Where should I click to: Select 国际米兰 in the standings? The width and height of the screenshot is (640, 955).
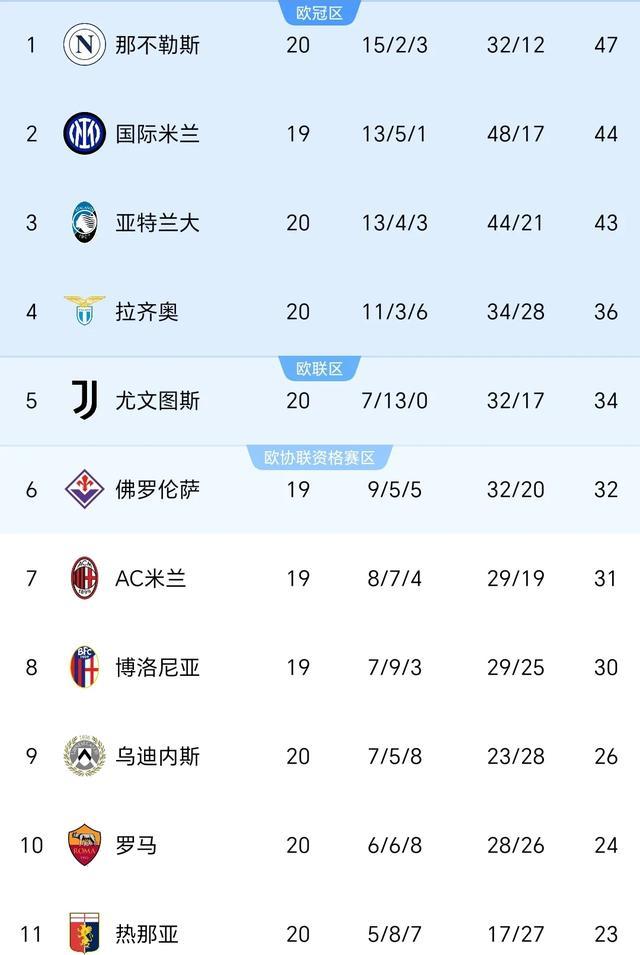click(157, 134)
